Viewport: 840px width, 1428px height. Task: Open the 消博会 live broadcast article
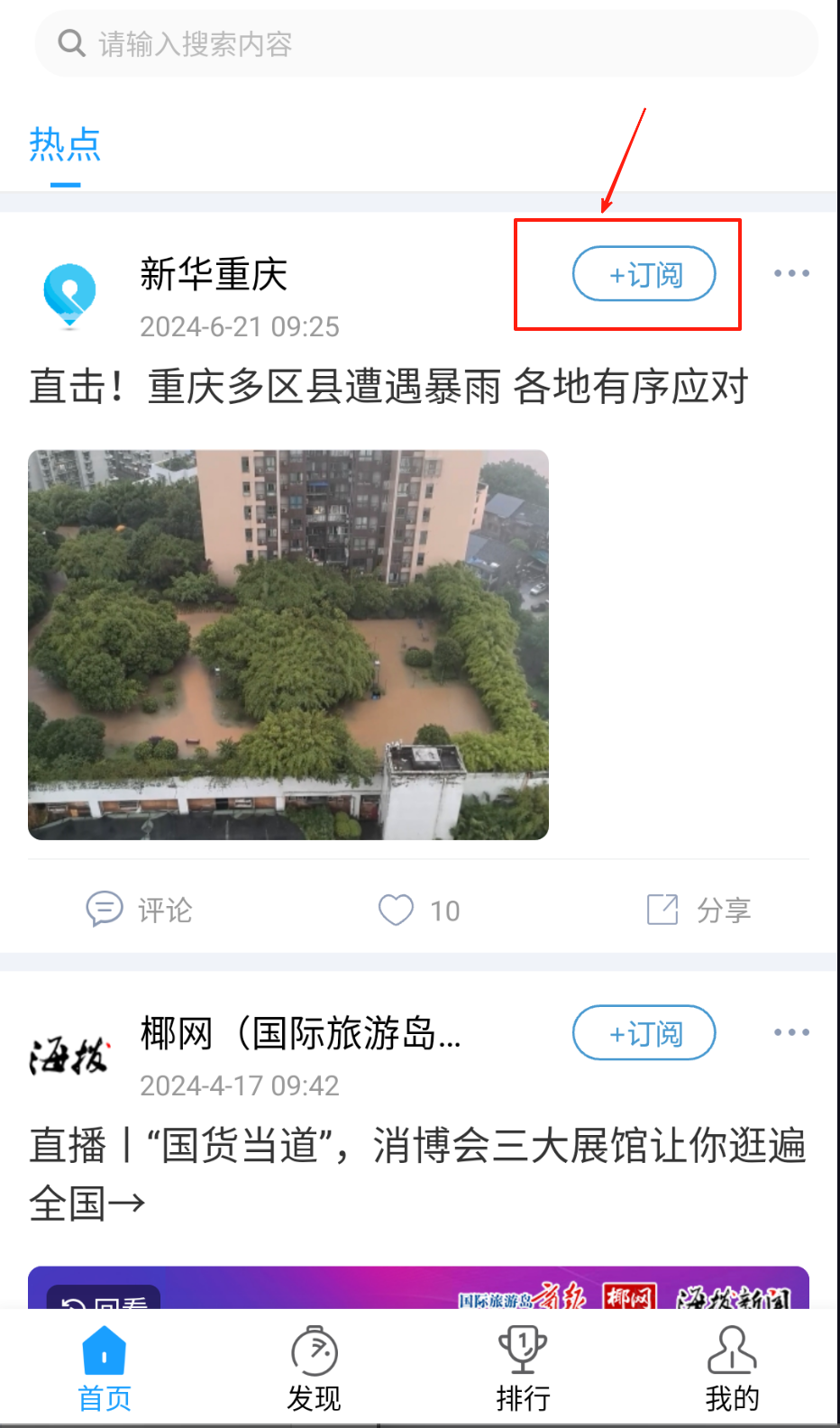(x=416, y=1173)
